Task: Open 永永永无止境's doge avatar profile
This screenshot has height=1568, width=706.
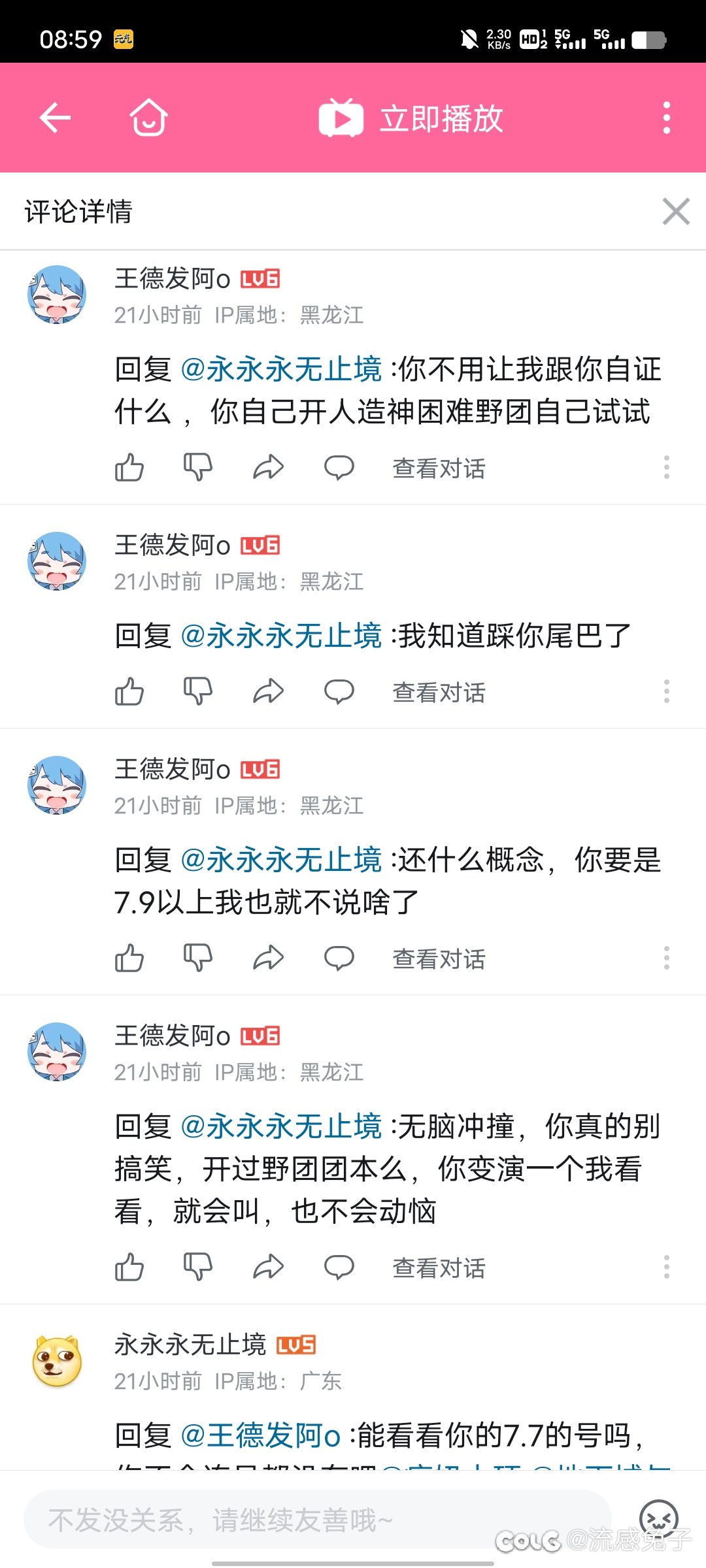Action: pos(58,1362)
